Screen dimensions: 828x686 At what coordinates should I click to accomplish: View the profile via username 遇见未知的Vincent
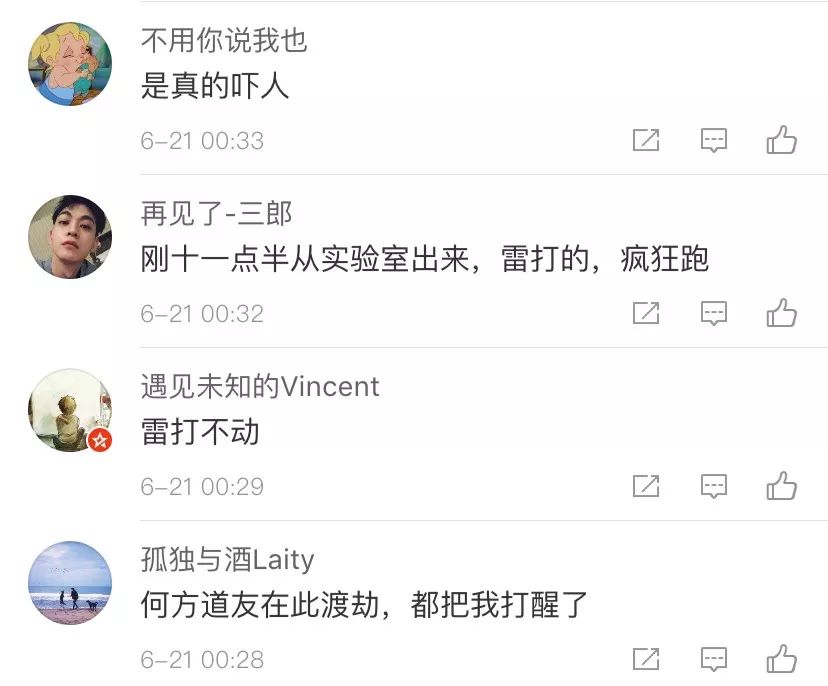pyautogui.click(x=260, y=386)
